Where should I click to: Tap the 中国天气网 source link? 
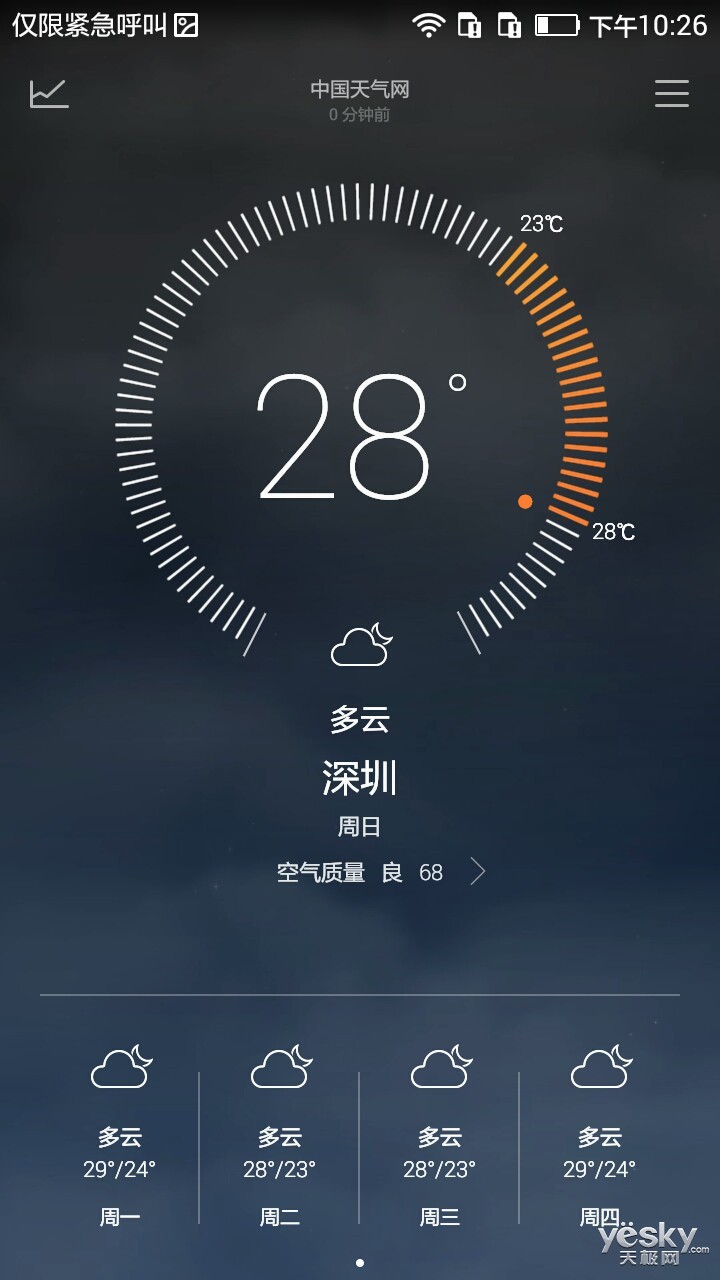coord(360,90)
